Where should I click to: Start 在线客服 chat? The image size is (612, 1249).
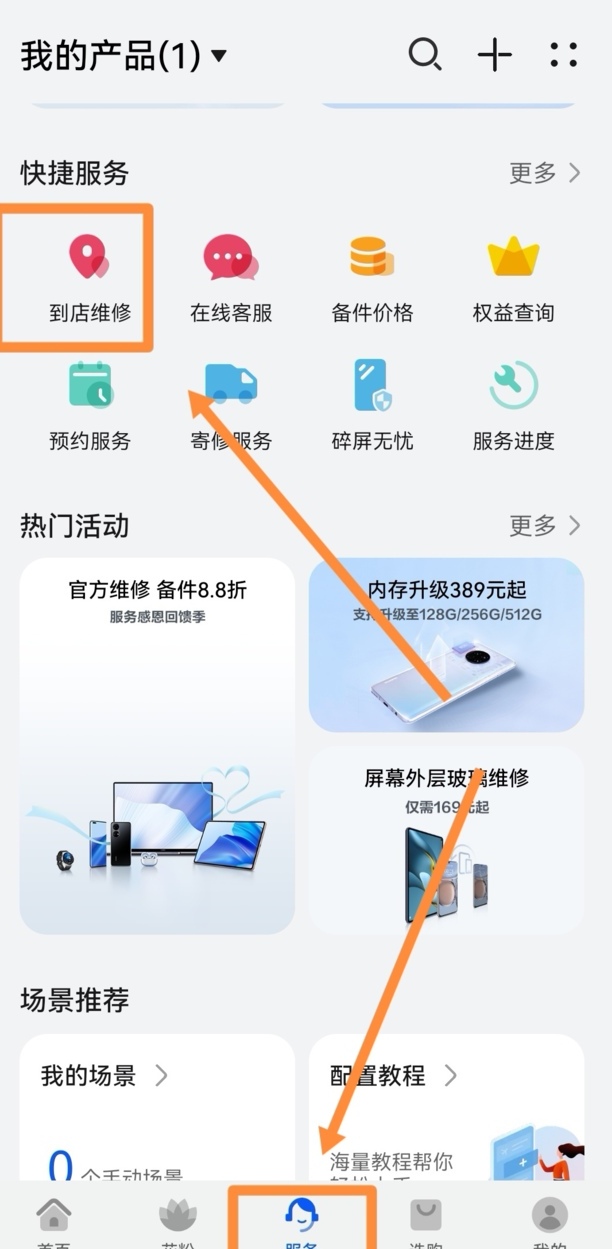point(231,277)
